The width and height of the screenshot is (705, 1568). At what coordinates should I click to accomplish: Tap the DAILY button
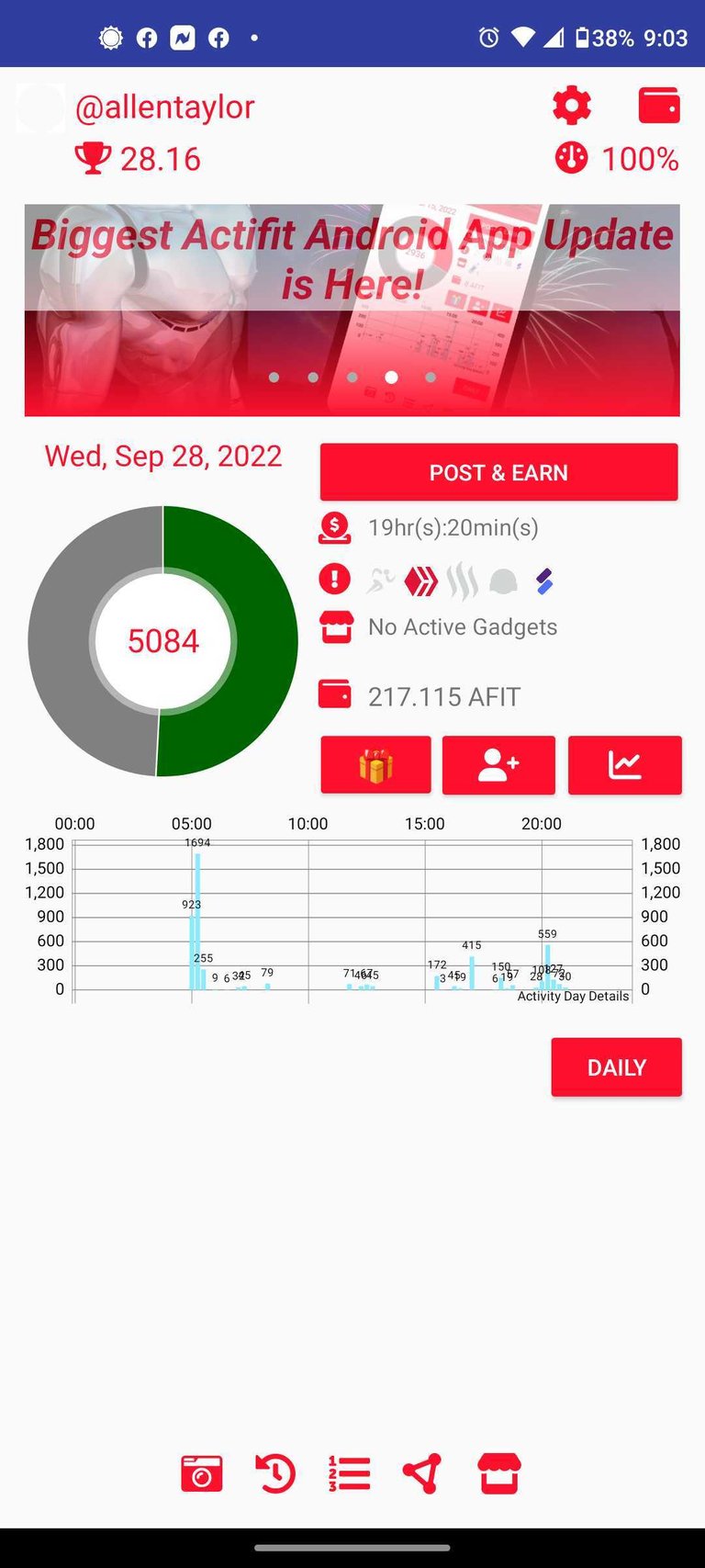coord(616,1067)
